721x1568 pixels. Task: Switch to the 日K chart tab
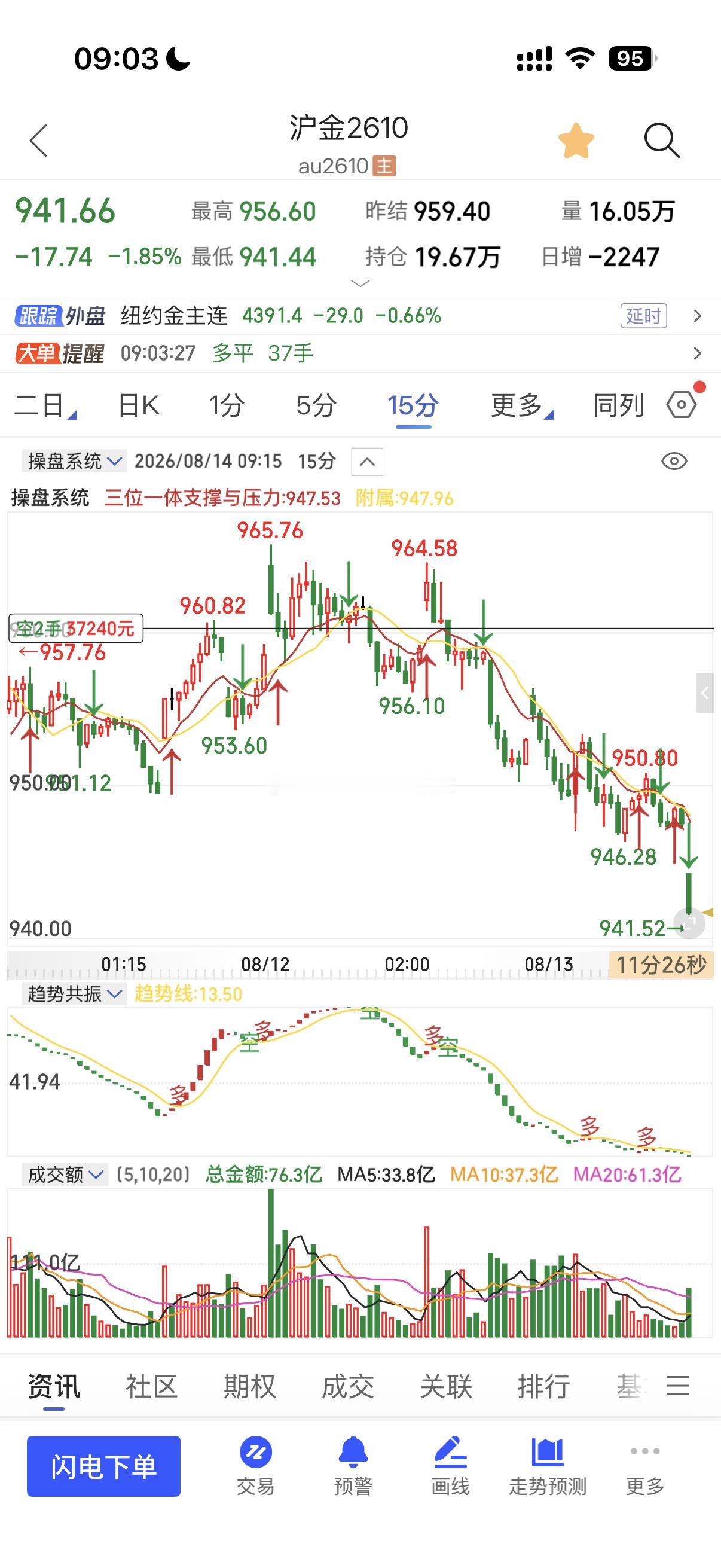[x=139, y=405]
